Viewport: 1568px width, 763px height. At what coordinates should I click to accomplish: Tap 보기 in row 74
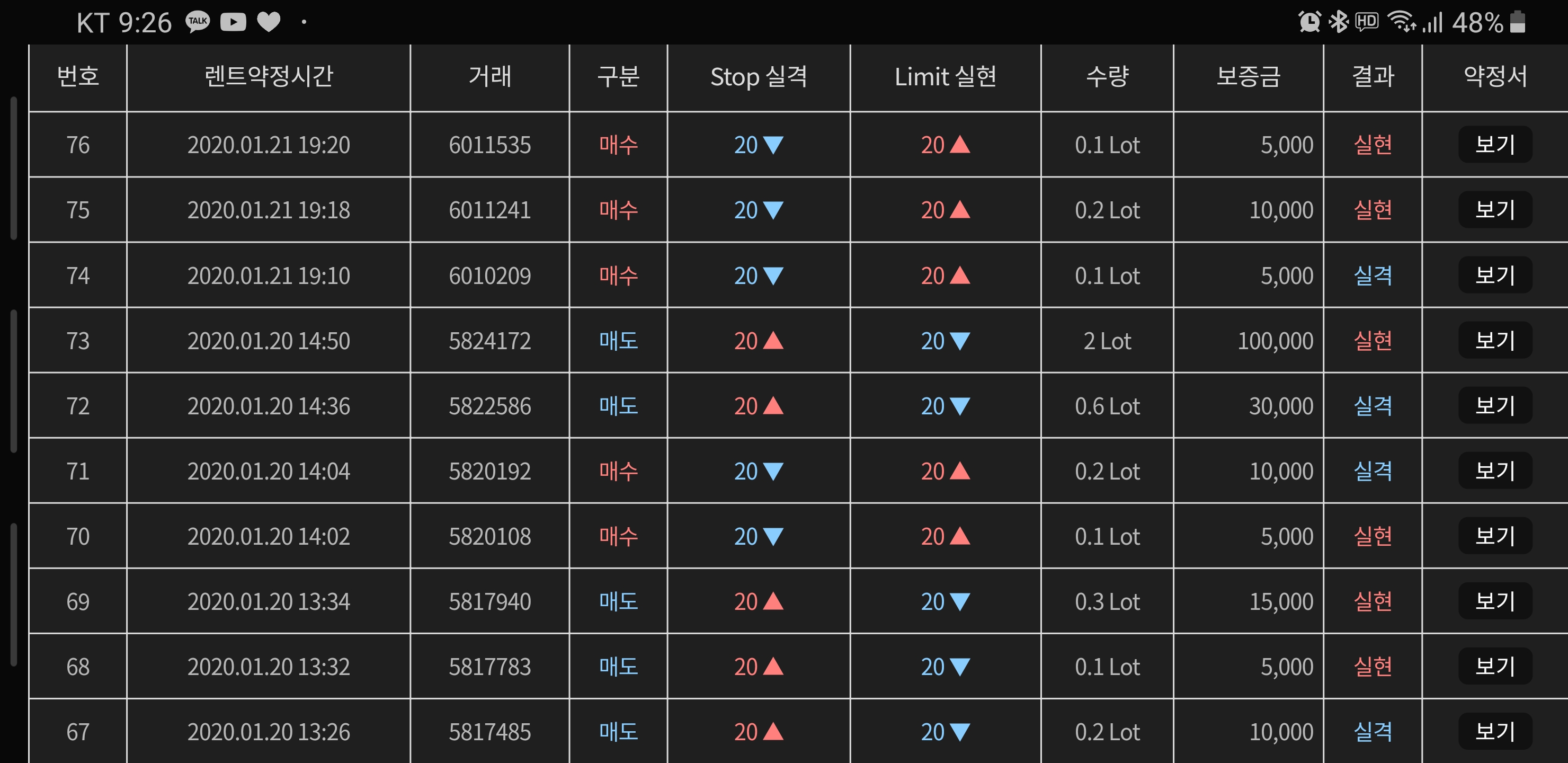1494,275
